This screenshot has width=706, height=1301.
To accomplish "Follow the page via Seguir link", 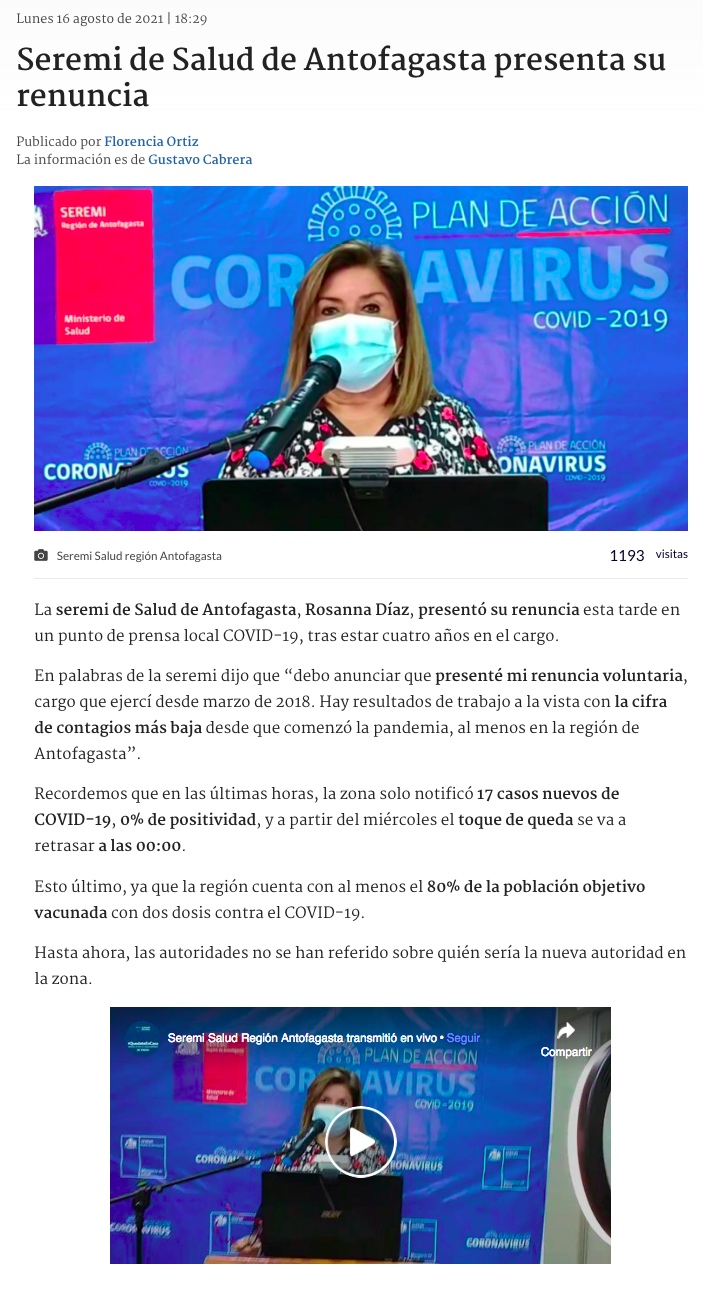I will pos(463,1038).
